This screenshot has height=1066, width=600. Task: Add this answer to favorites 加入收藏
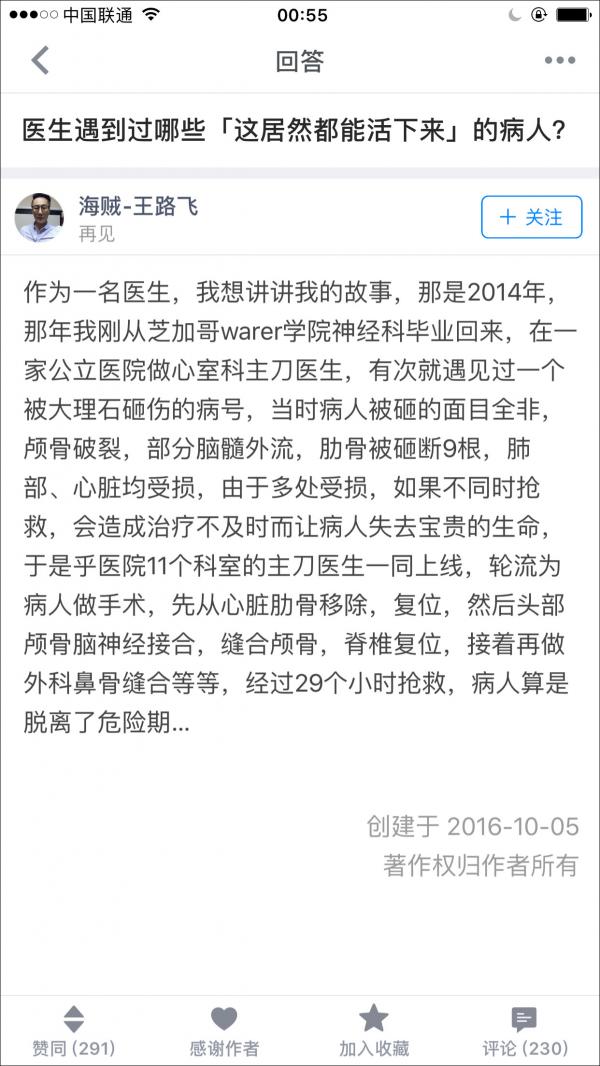(x=374, y=1031)
